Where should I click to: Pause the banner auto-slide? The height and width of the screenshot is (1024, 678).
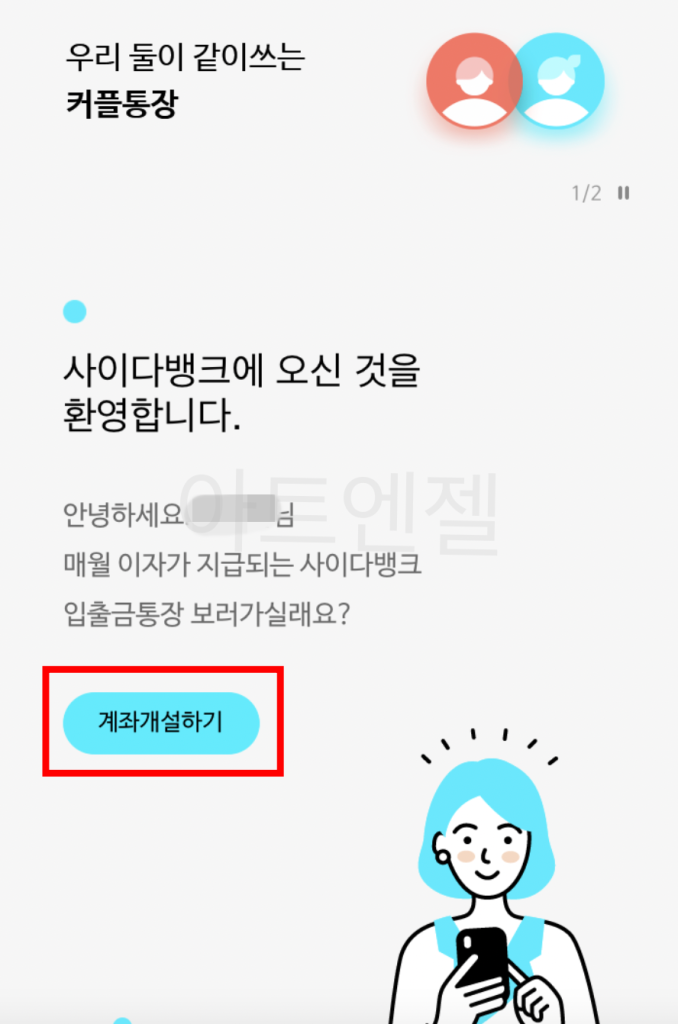[624, 193]
